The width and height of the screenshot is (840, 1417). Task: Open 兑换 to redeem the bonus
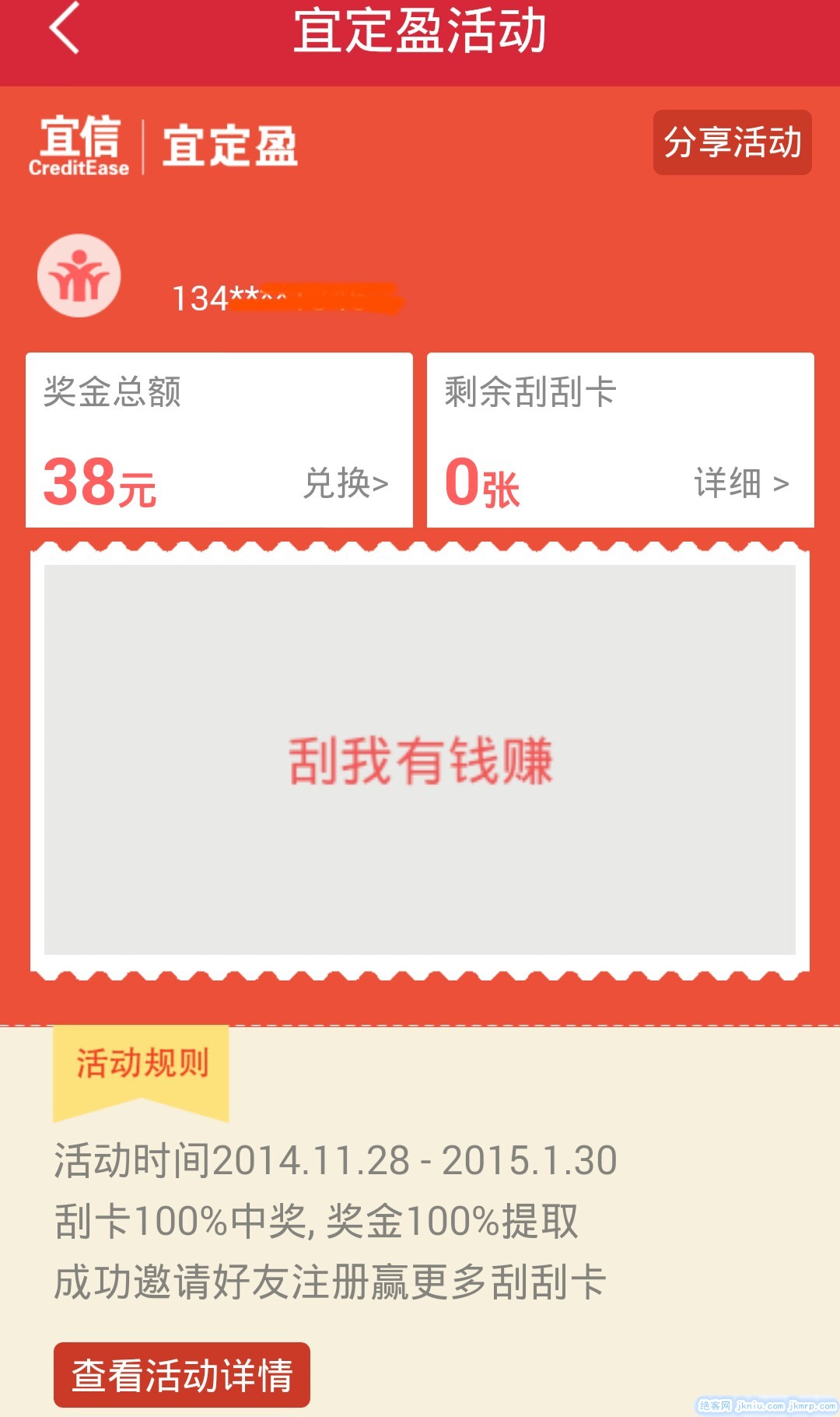click(x=345, y=483)
